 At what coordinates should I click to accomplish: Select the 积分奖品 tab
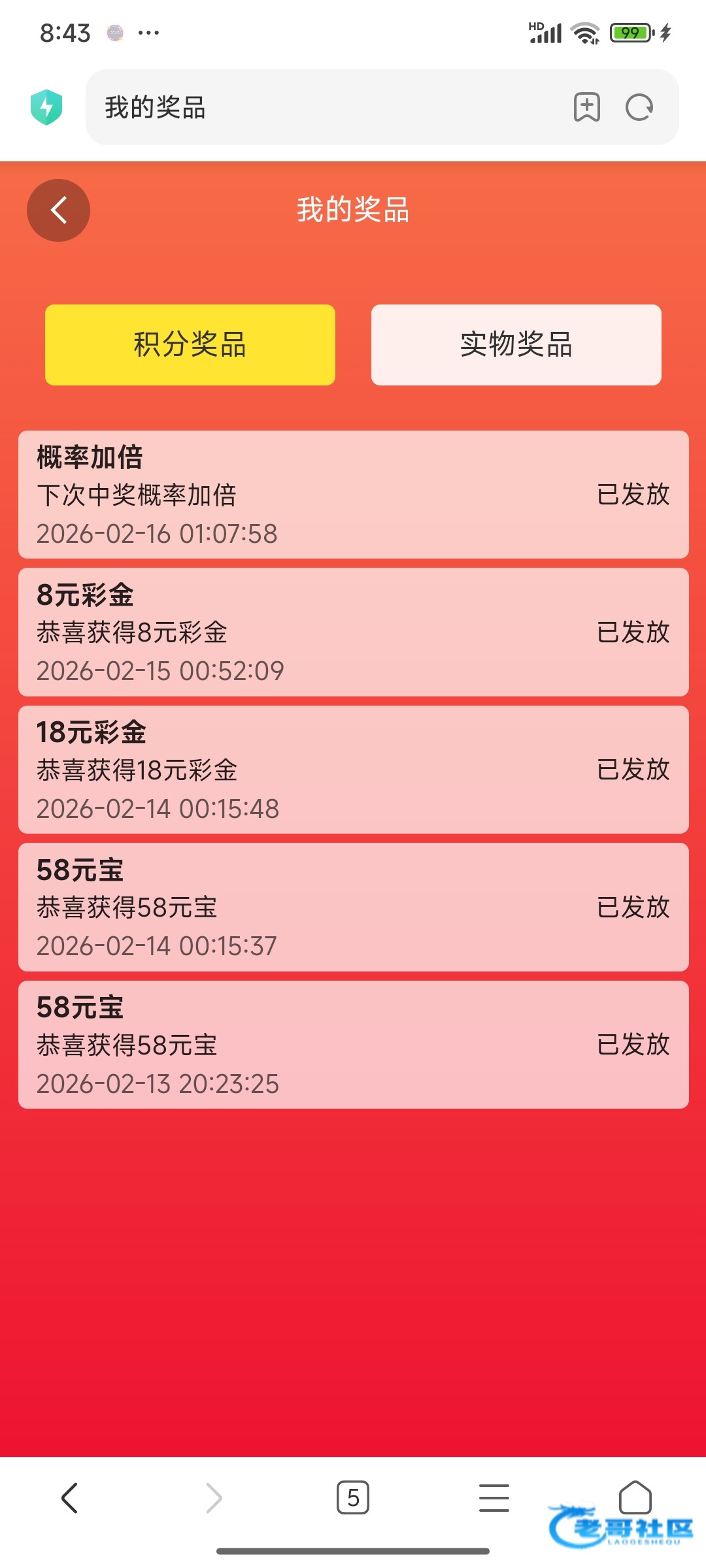[190, 345]
